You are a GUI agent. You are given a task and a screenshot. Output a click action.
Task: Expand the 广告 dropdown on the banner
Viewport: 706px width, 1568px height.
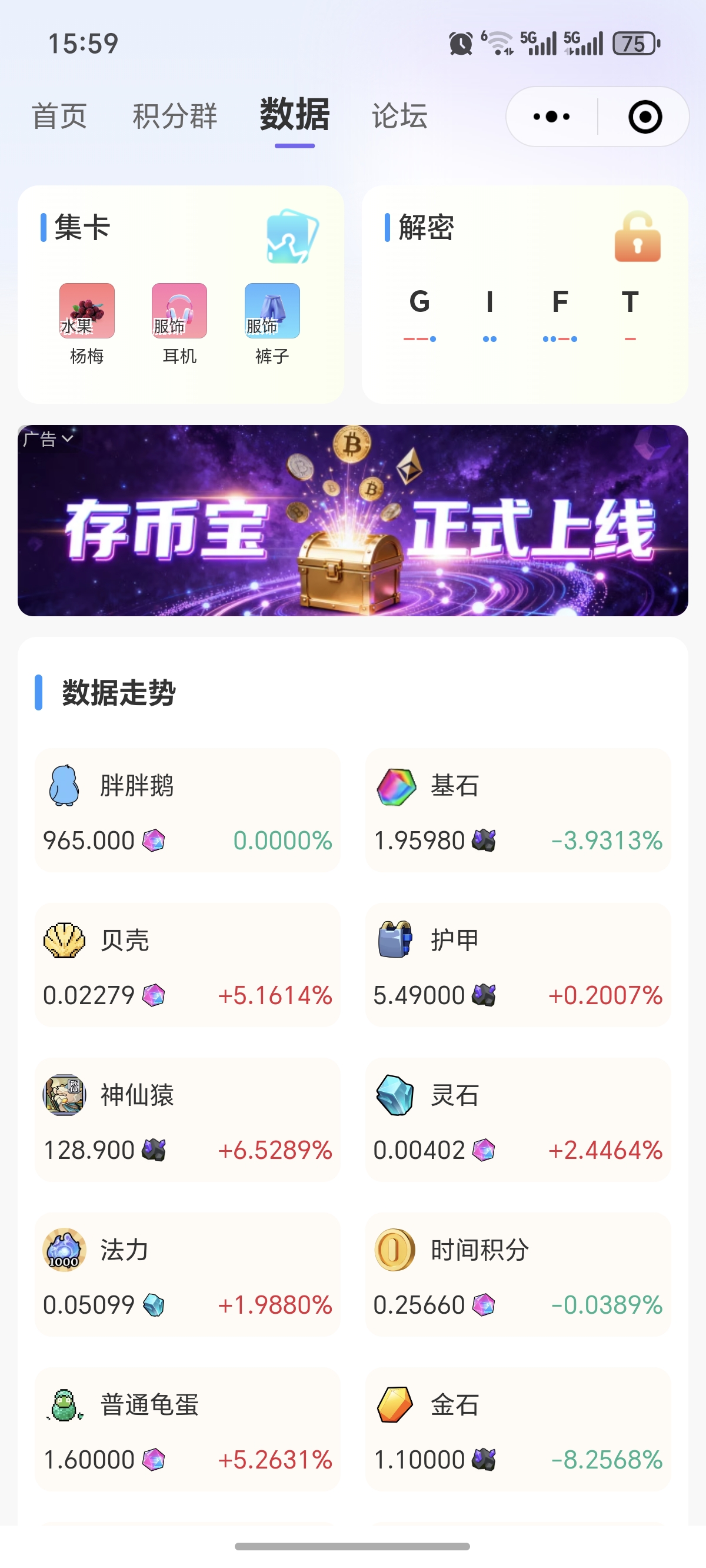click(48, 438)
